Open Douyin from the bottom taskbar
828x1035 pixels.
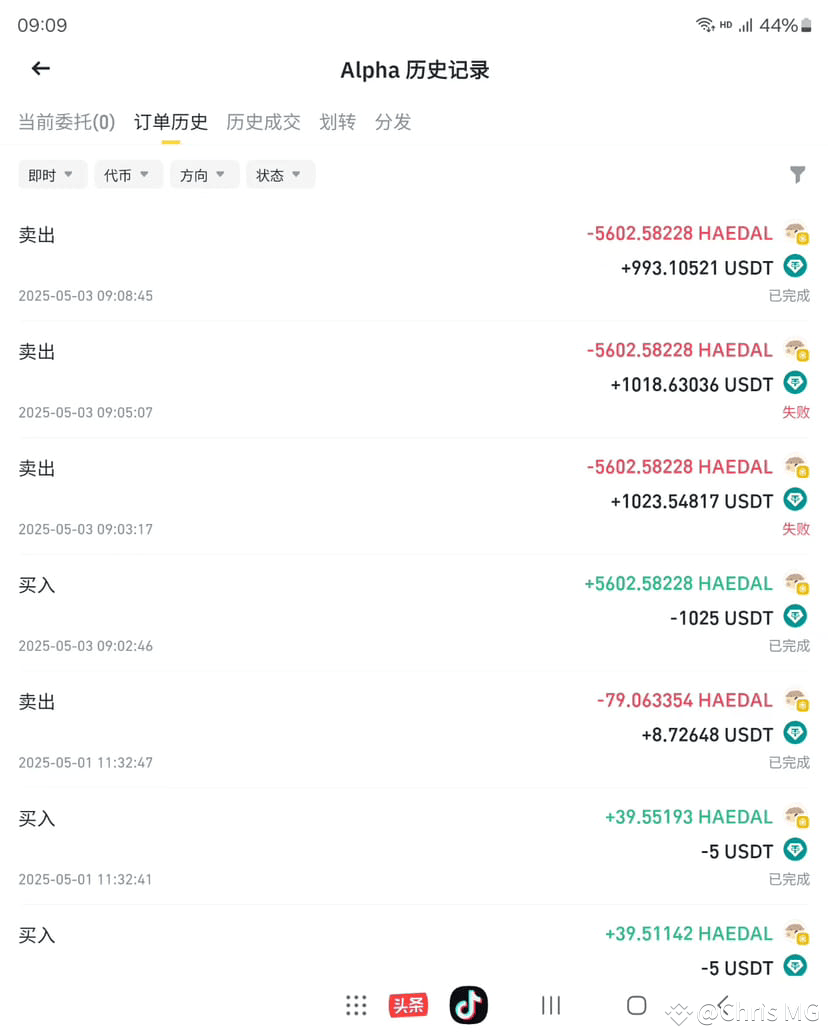pyautogui.click(x=468, y=1004)
